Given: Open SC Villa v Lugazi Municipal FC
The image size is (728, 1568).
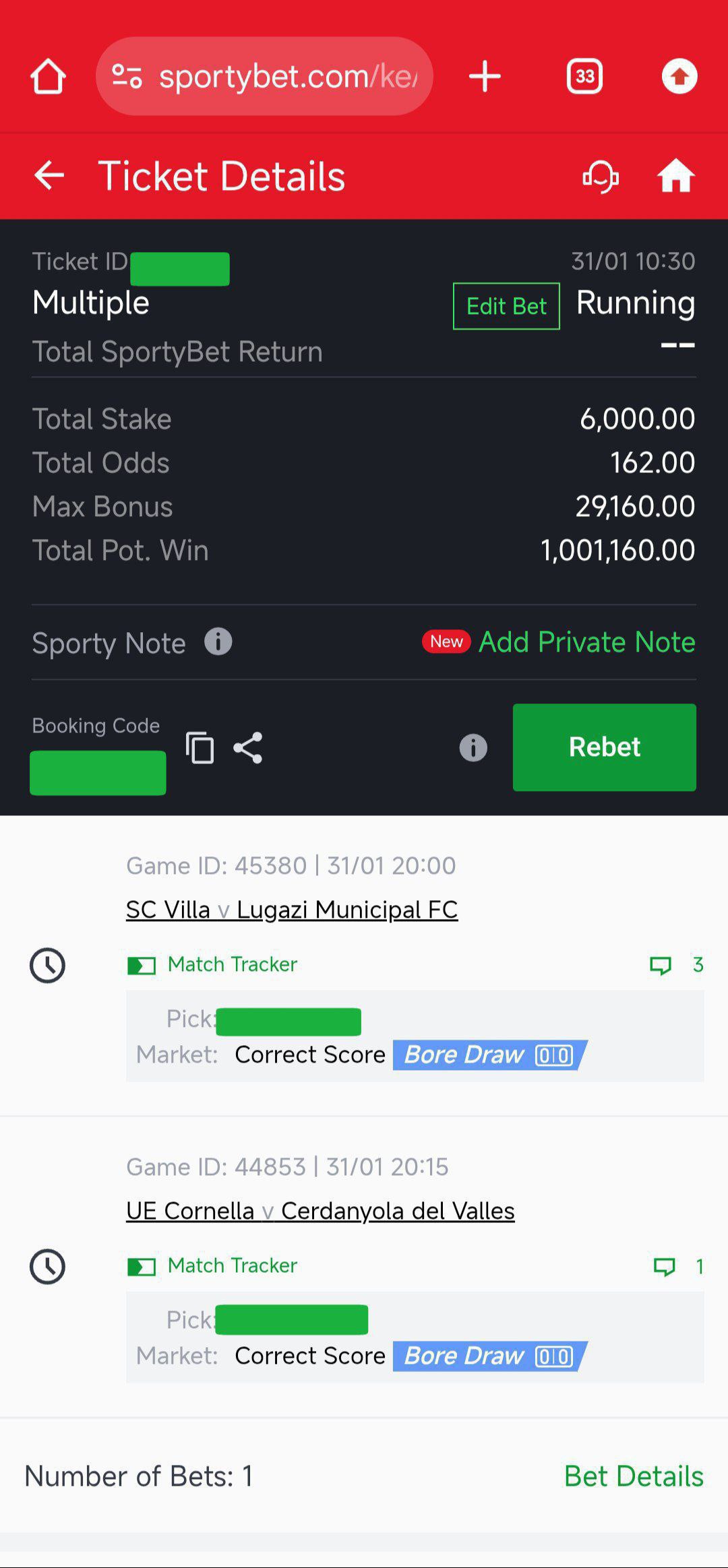Looking at the screenshot, I should [x=292, y=910].
